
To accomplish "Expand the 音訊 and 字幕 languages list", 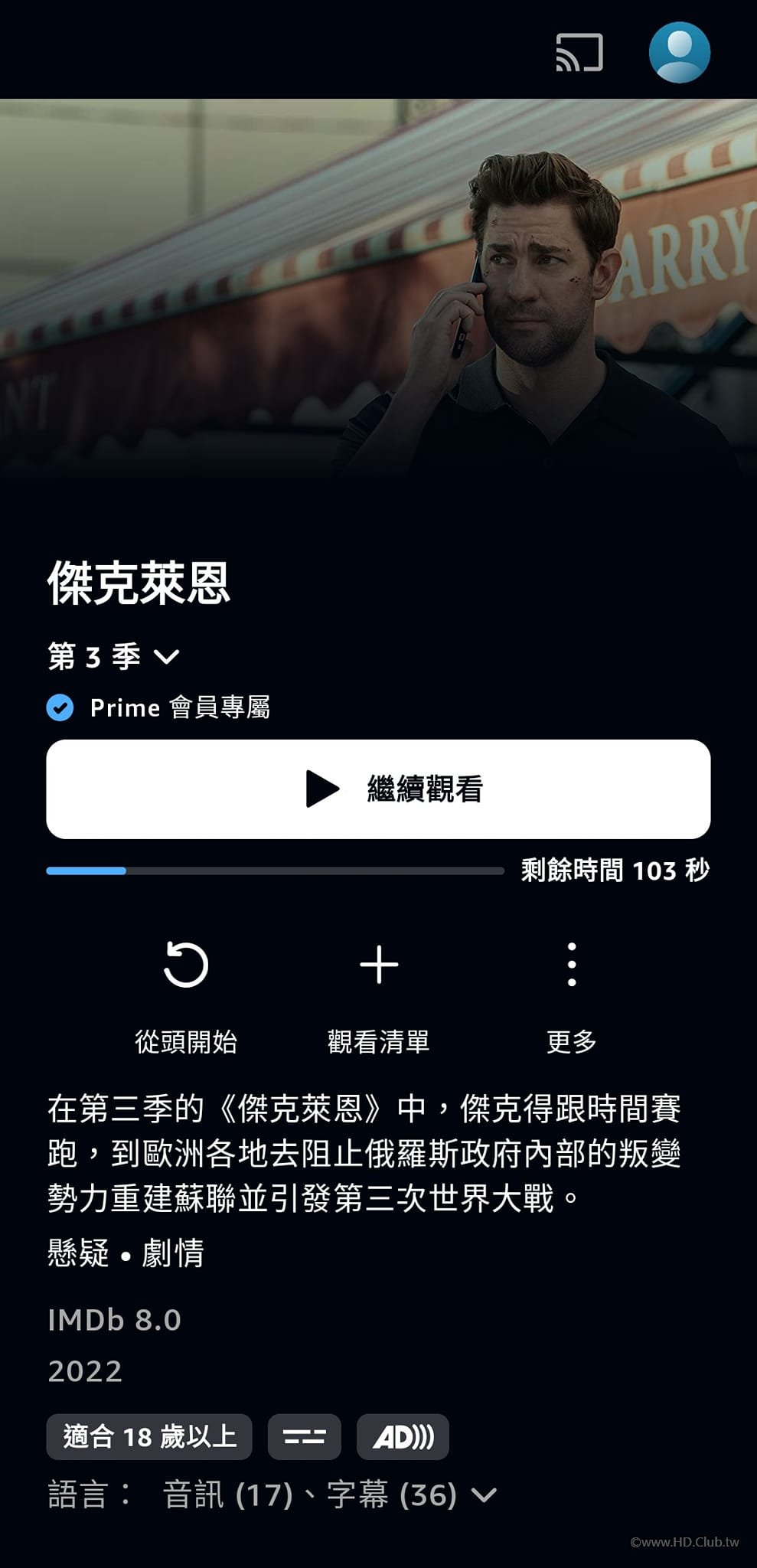I will point(484,1495).
